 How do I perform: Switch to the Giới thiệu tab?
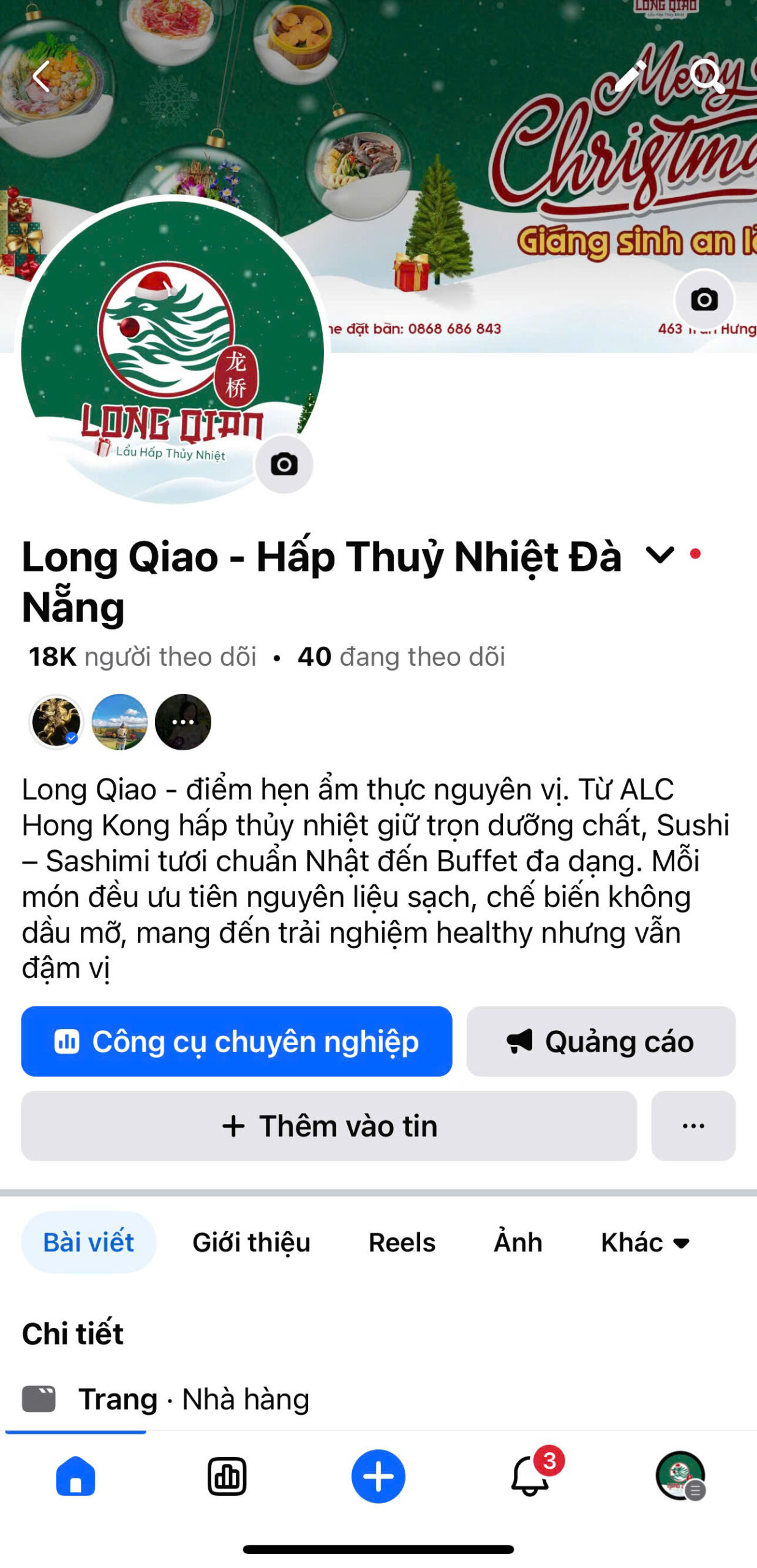click(251, 1242)
